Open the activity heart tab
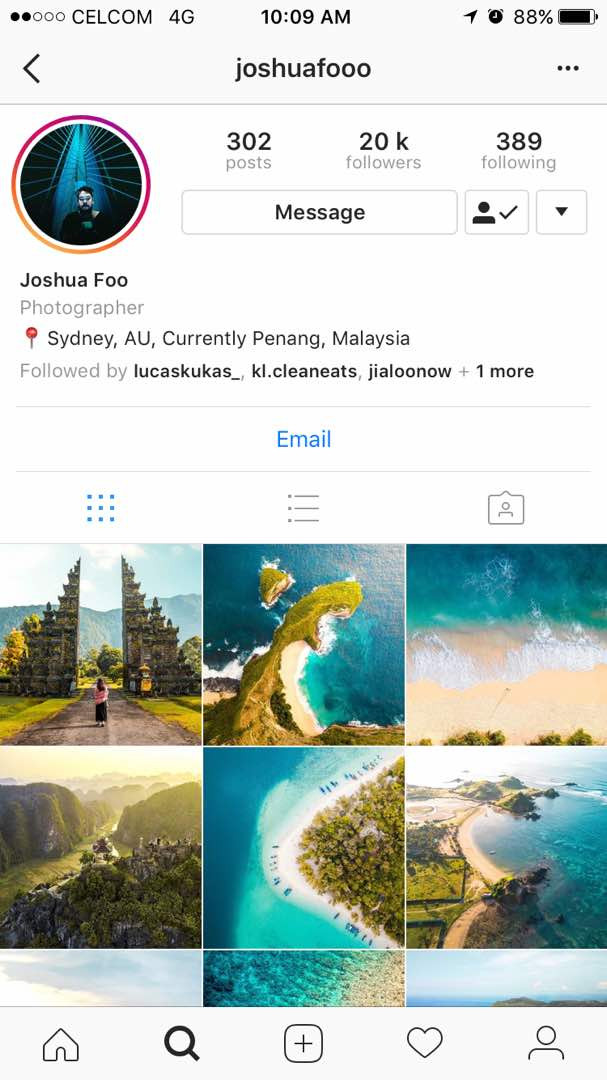 pos(424,1043)
